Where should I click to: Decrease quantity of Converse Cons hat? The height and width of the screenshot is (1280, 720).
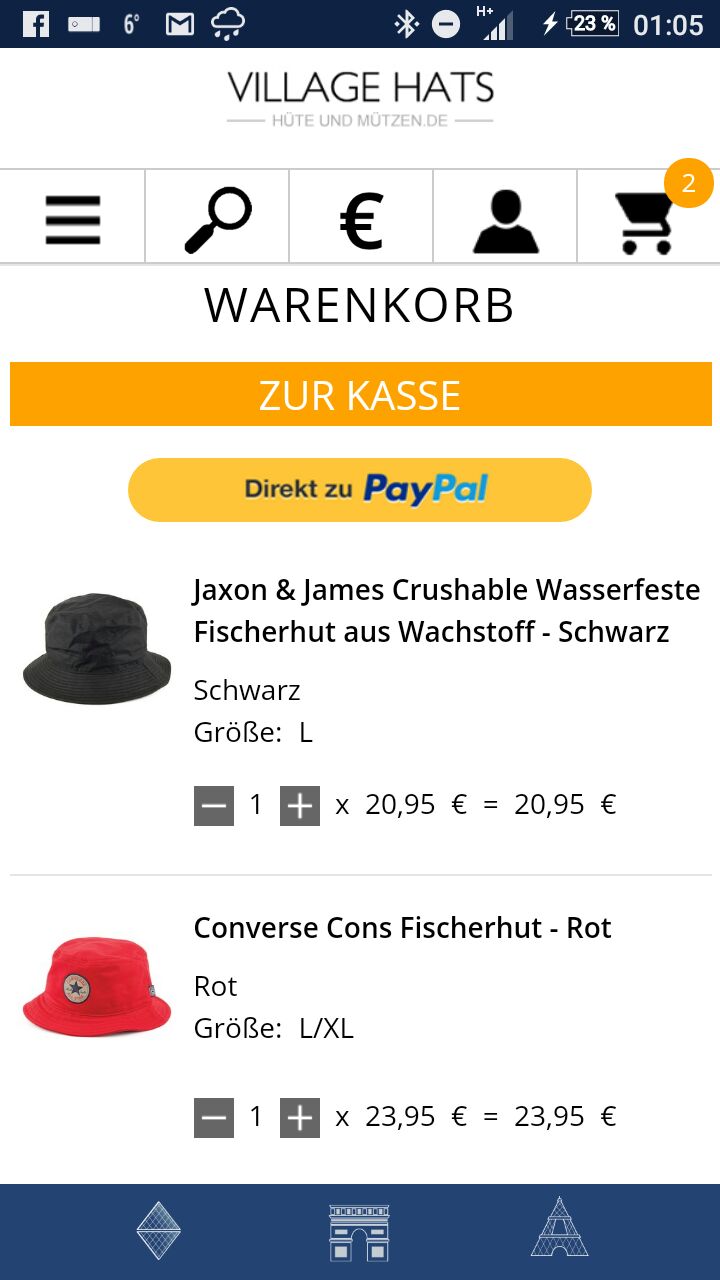click(x=213, y=1117)
